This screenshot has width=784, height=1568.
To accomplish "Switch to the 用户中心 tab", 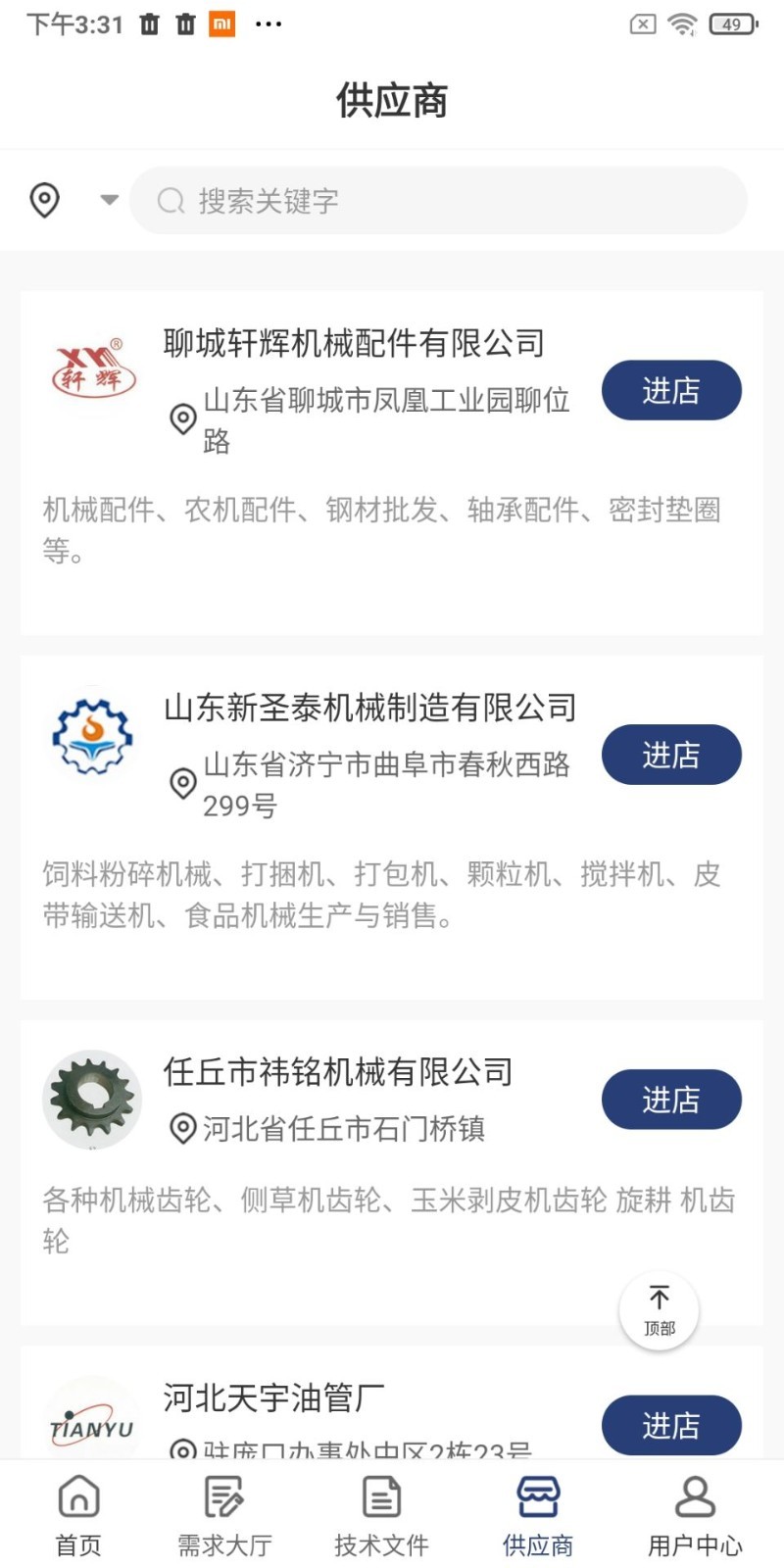I will click(695, 1515).
